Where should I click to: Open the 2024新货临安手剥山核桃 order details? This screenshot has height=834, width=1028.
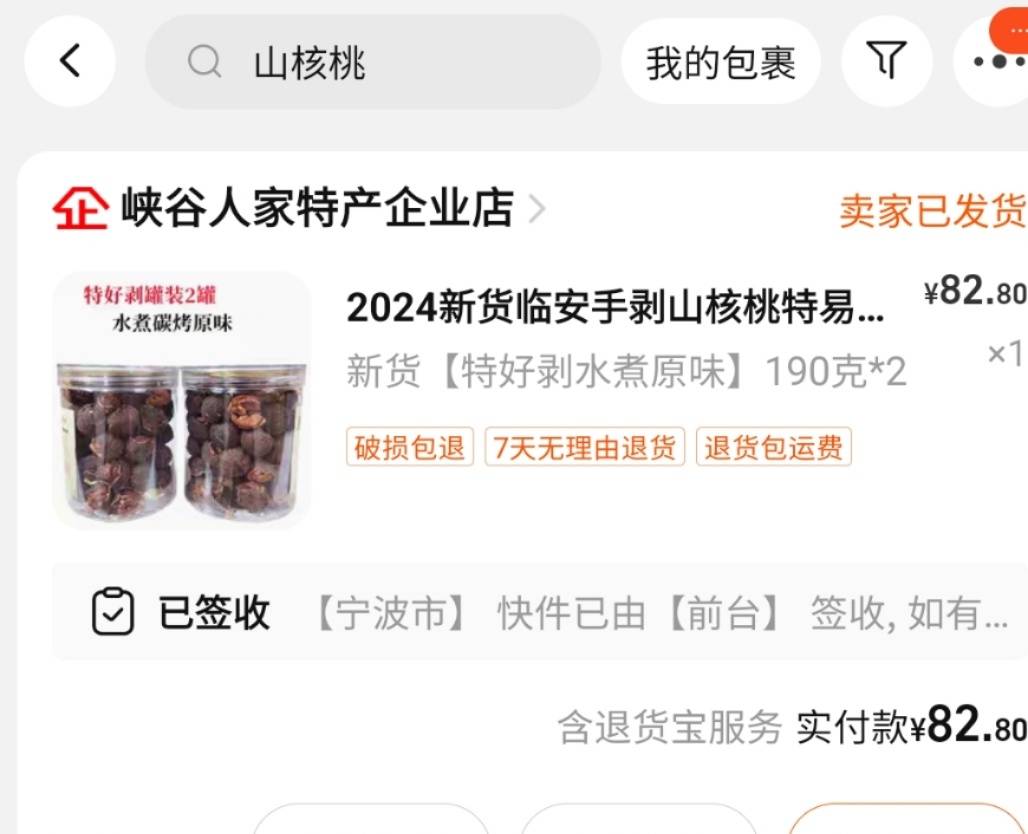point(614,310)
